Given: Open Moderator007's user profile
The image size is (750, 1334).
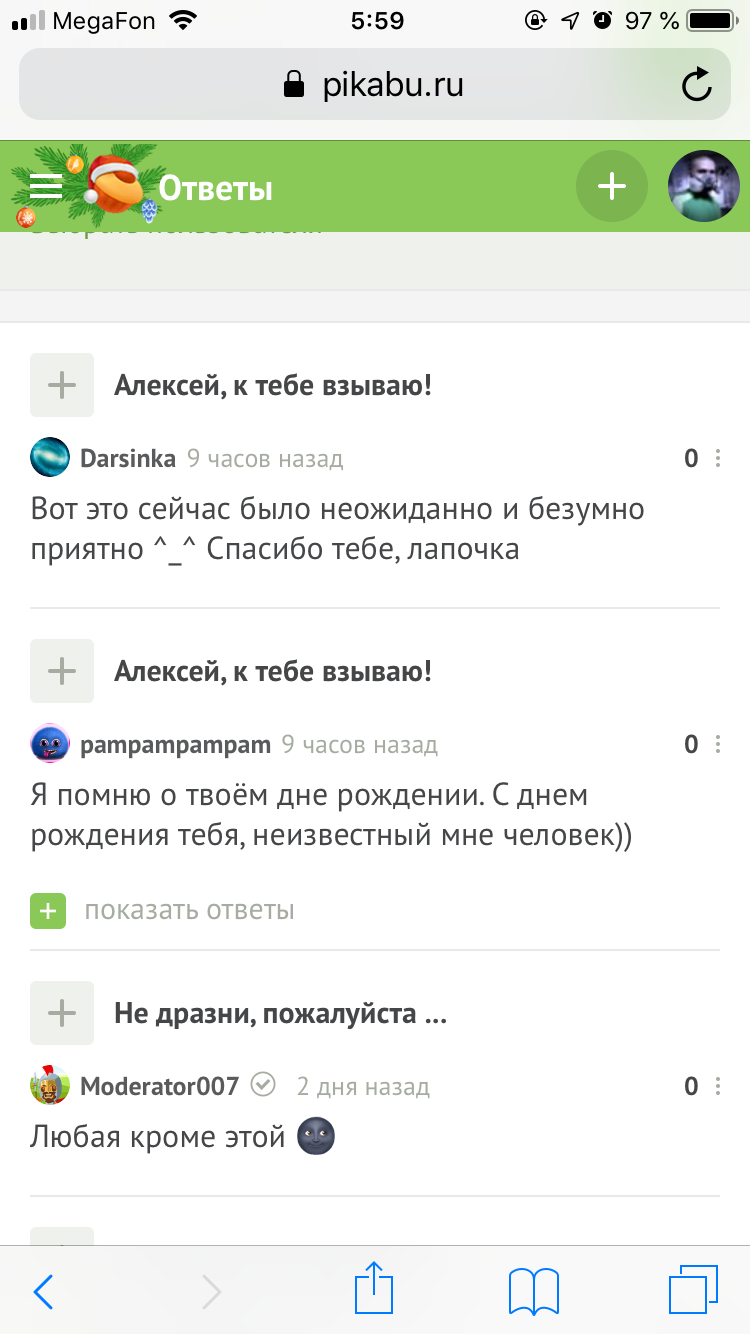Looking at the screenshot, I should [159, 1086].
